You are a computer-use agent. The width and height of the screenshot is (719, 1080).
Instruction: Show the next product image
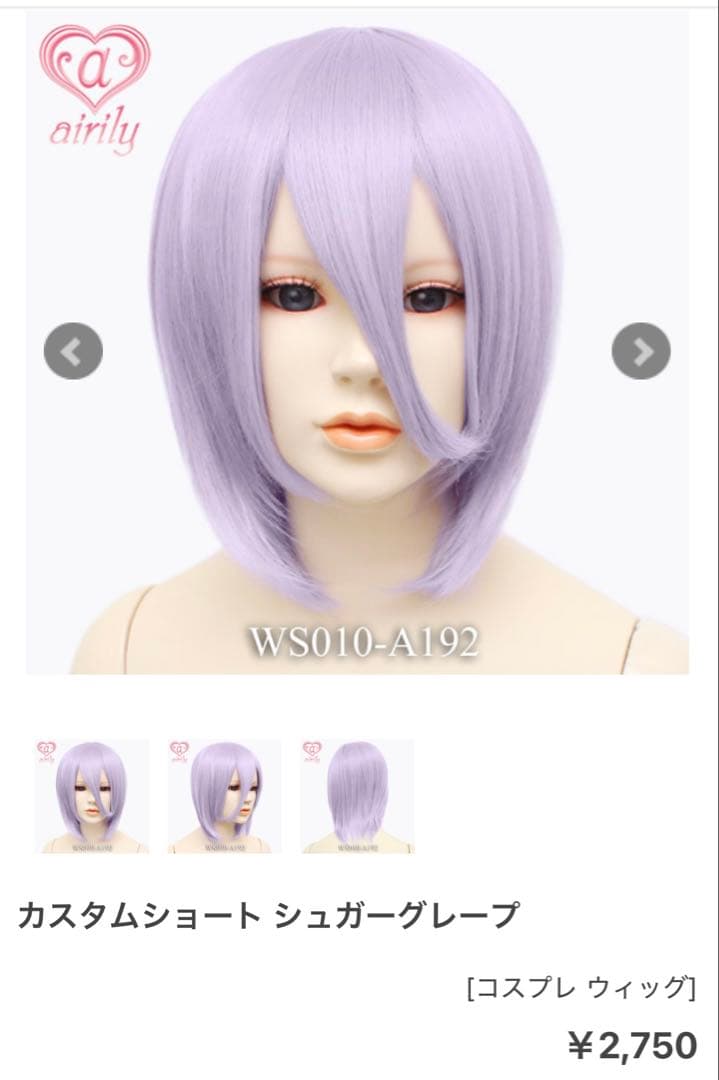[641, 350]
